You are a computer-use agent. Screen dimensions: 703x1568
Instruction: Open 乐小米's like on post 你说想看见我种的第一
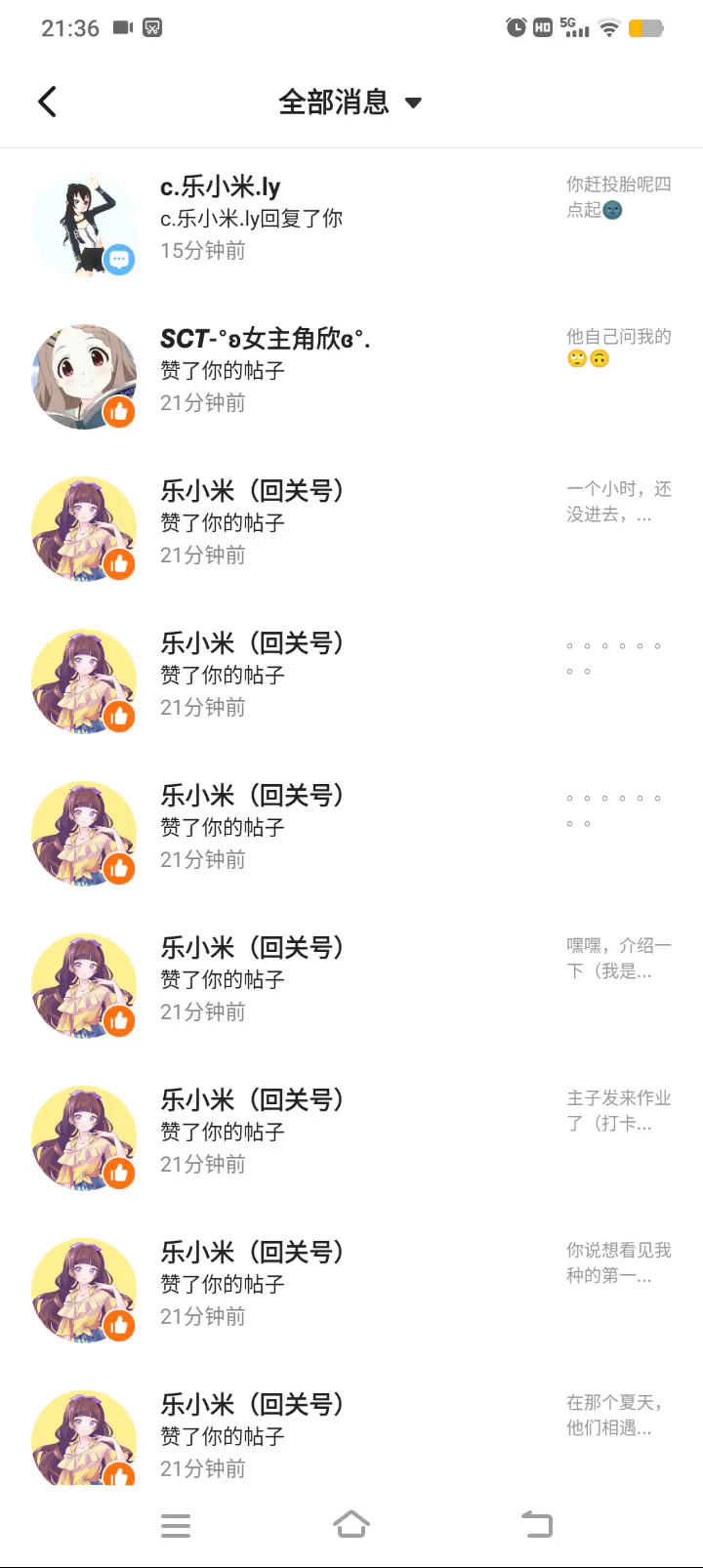(351, 1285)
